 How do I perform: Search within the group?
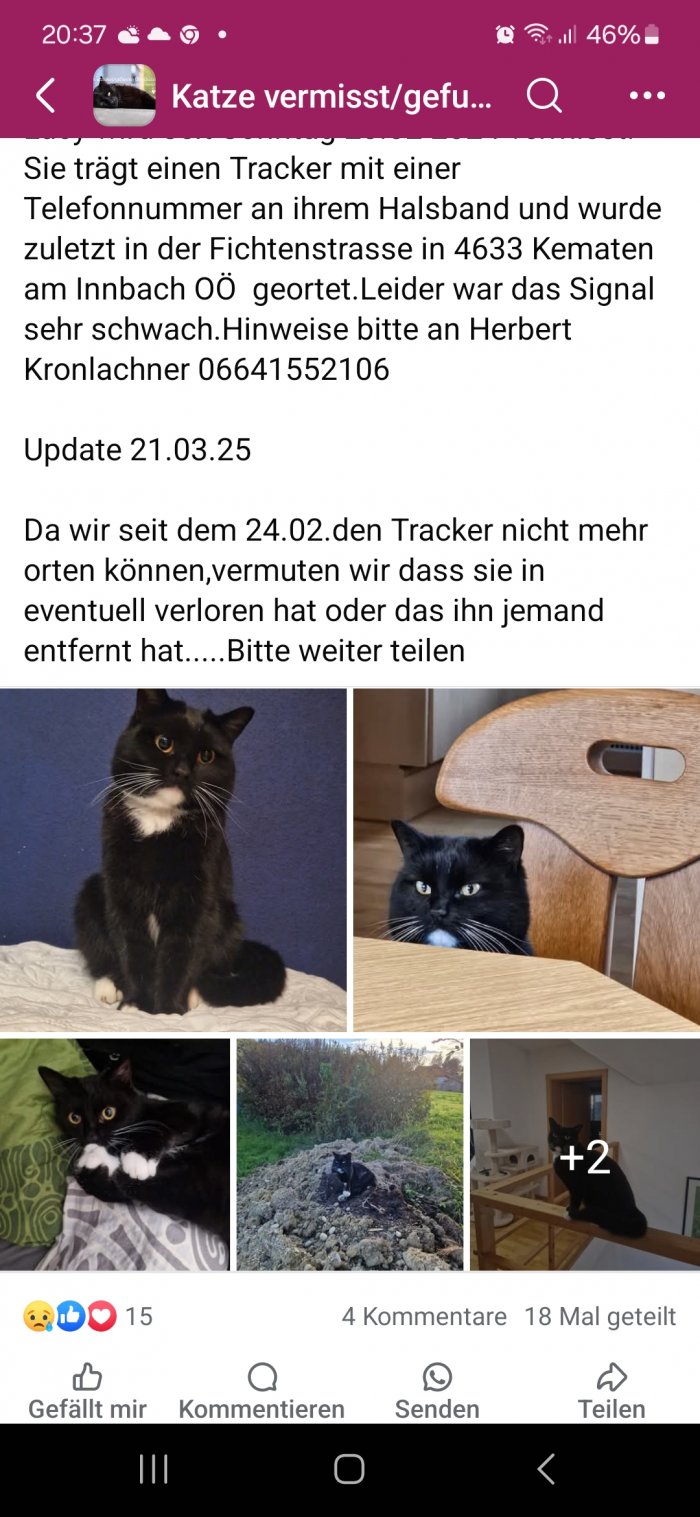[x=544, y=96]
